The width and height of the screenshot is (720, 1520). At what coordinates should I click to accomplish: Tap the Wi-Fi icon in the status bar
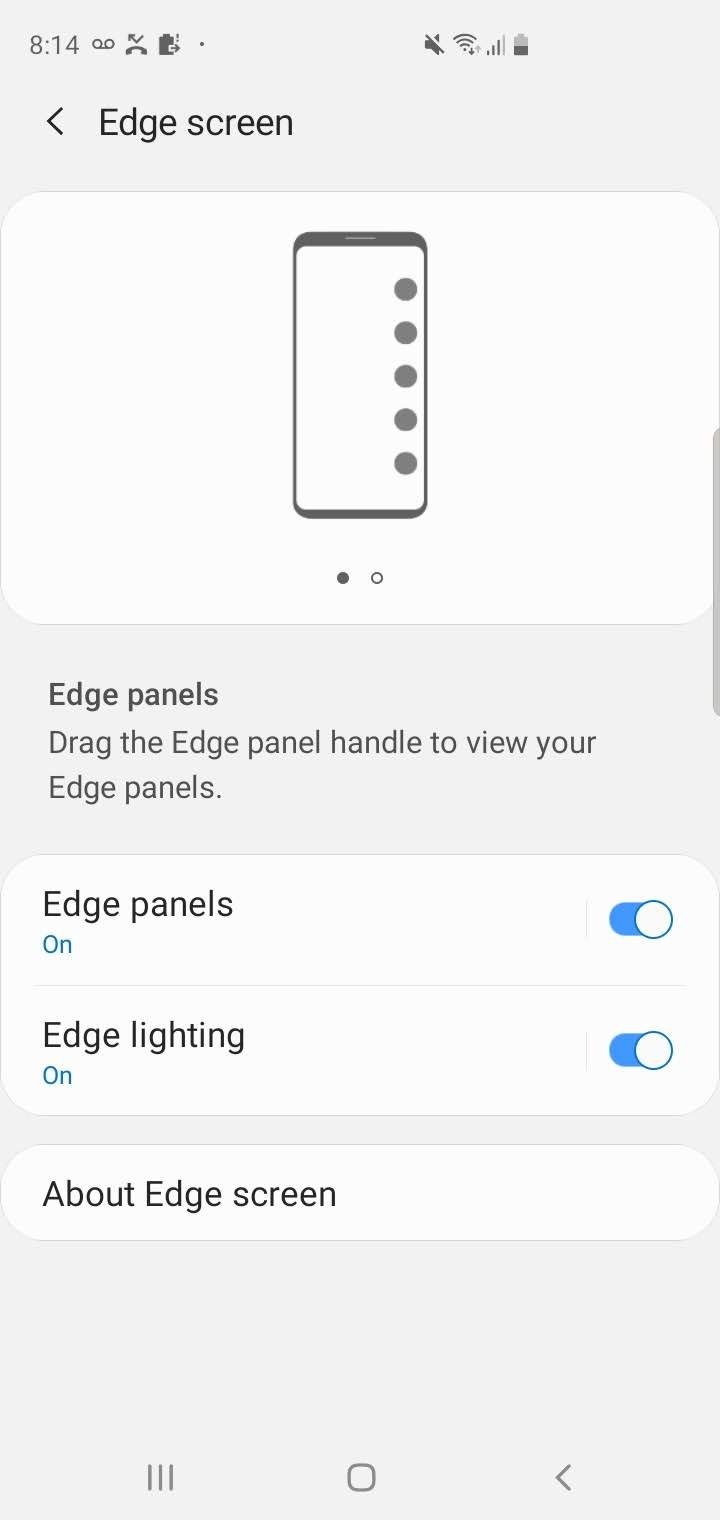[465, 43]
